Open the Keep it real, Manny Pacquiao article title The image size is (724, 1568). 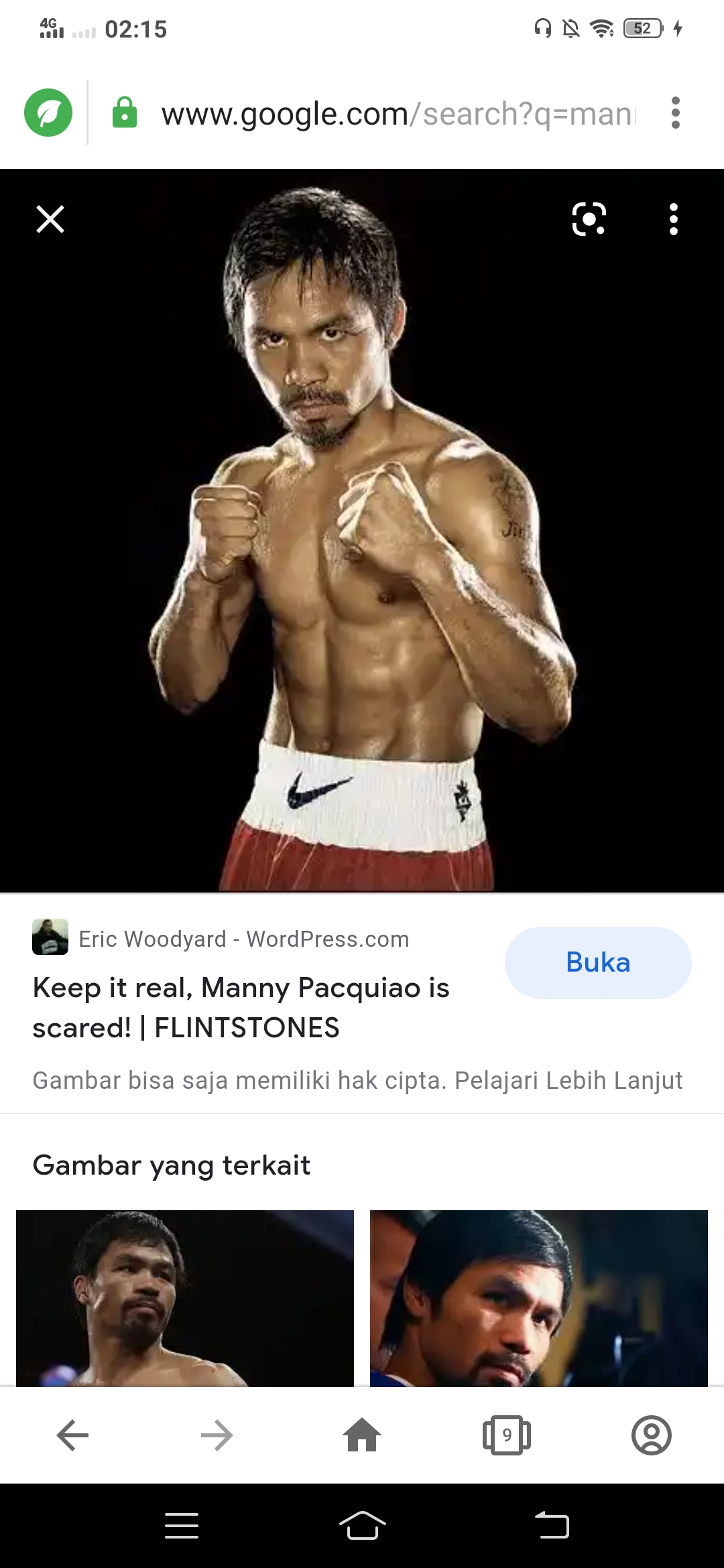(x=241, y=1007)
